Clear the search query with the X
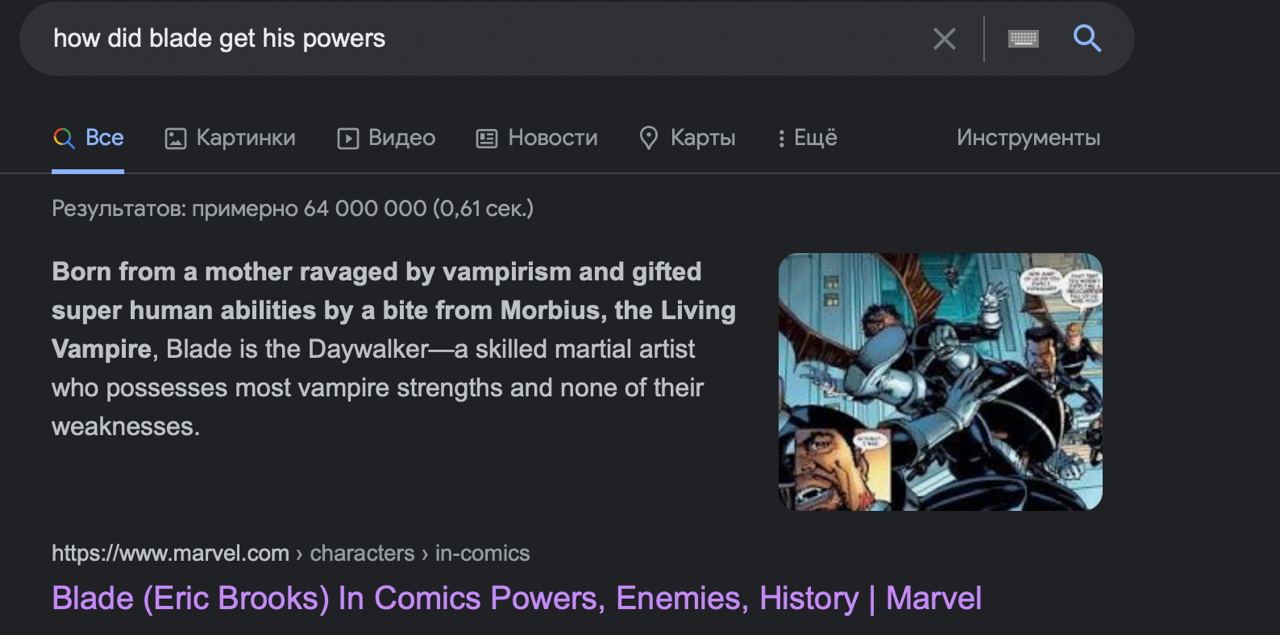1280x635 pixels. [x=944, y=39]
